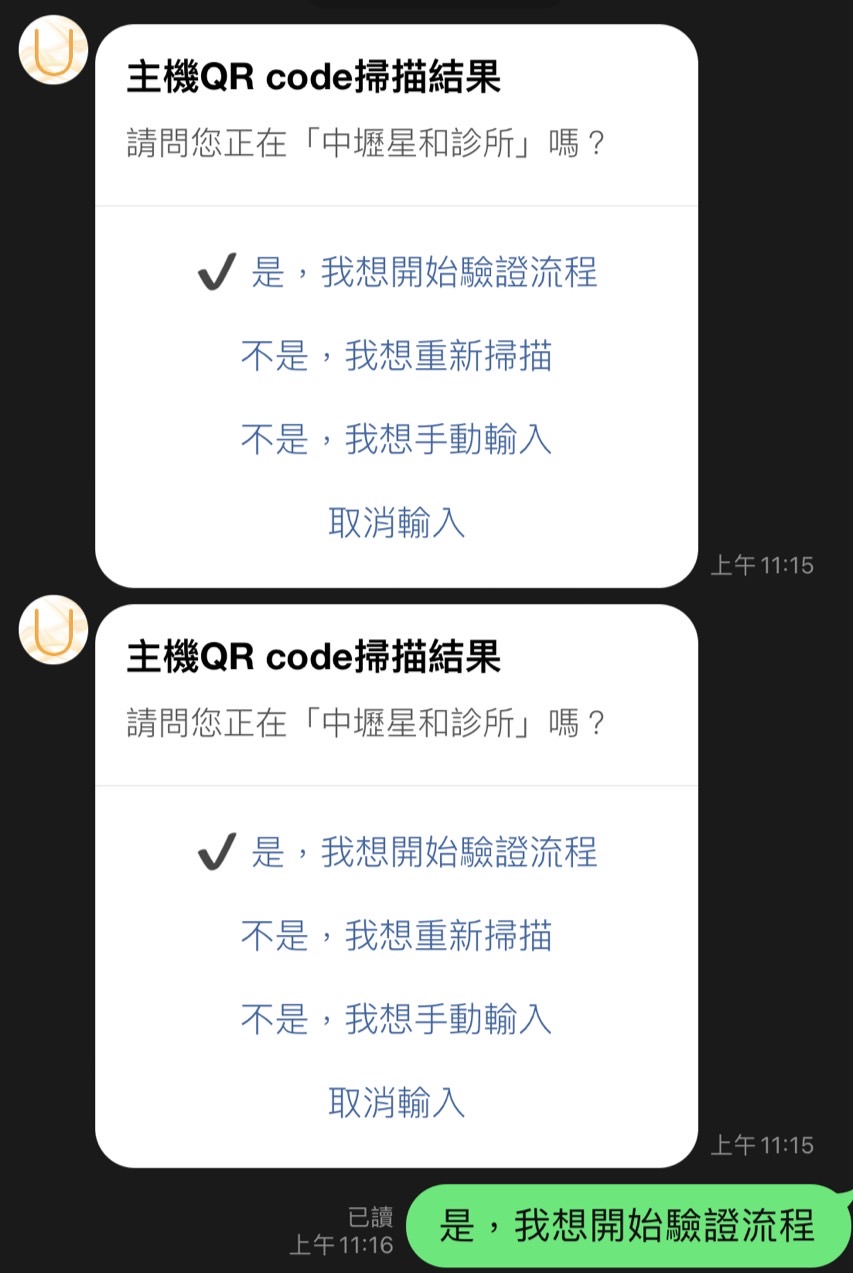This screenshot has width=853, height=1273.
Task: In the first QR result card, tap 不是，我想重新掃描
Action: coord(397,356)
